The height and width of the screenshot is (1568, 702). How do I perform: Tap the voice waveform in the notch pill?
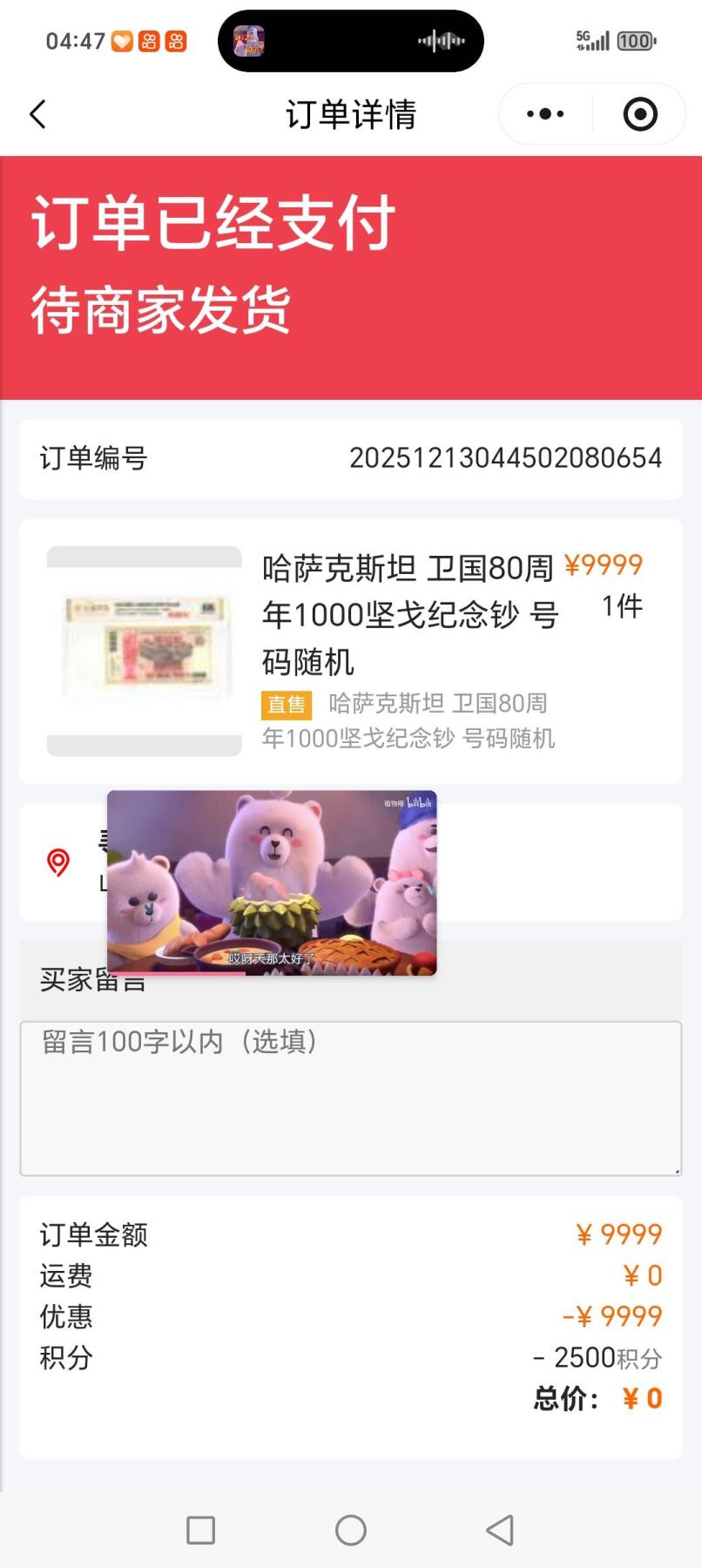pos(440,40)
